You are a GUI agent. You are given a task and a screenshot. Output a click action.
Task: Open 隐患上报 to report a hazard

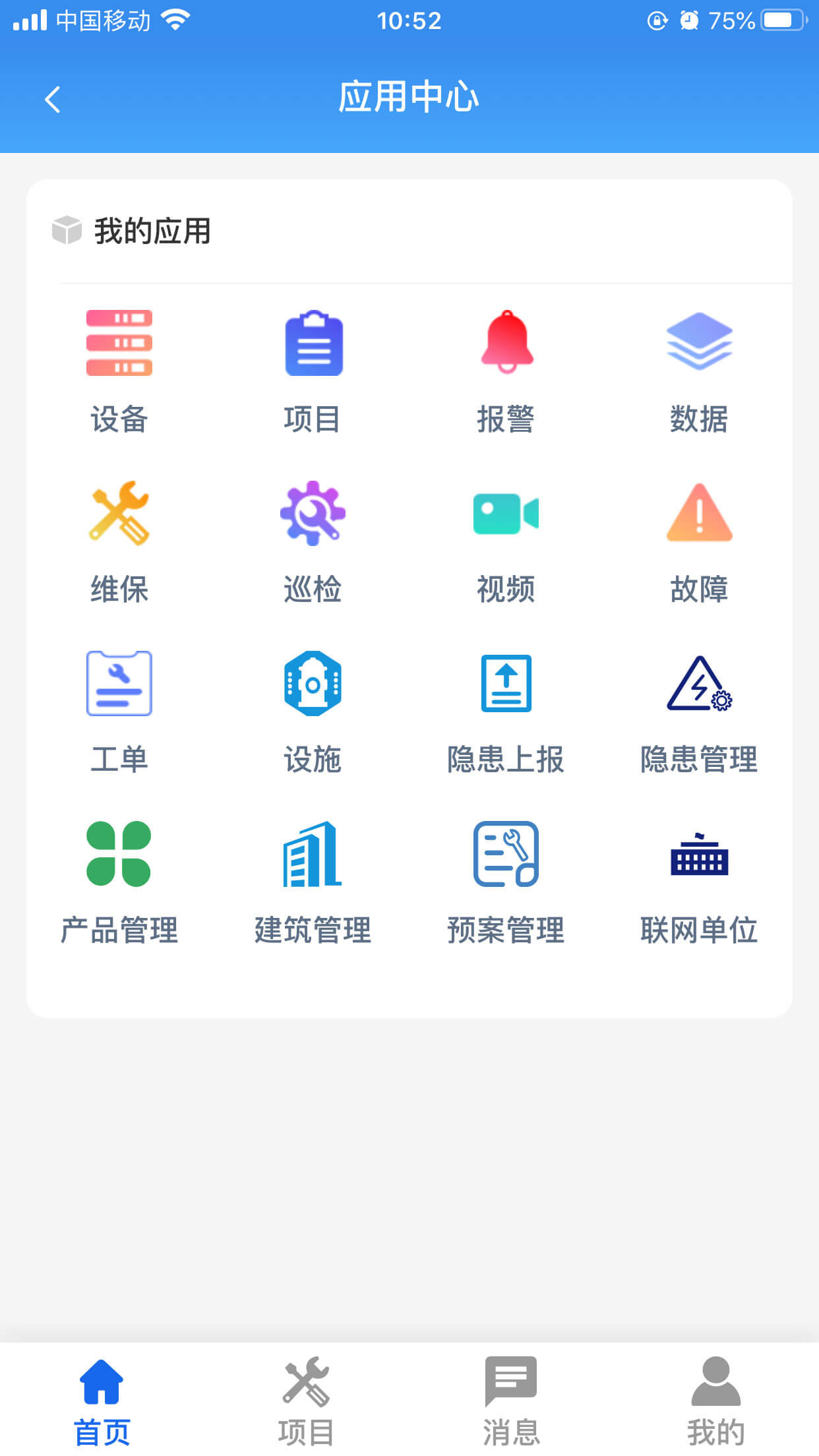(506, 710)
